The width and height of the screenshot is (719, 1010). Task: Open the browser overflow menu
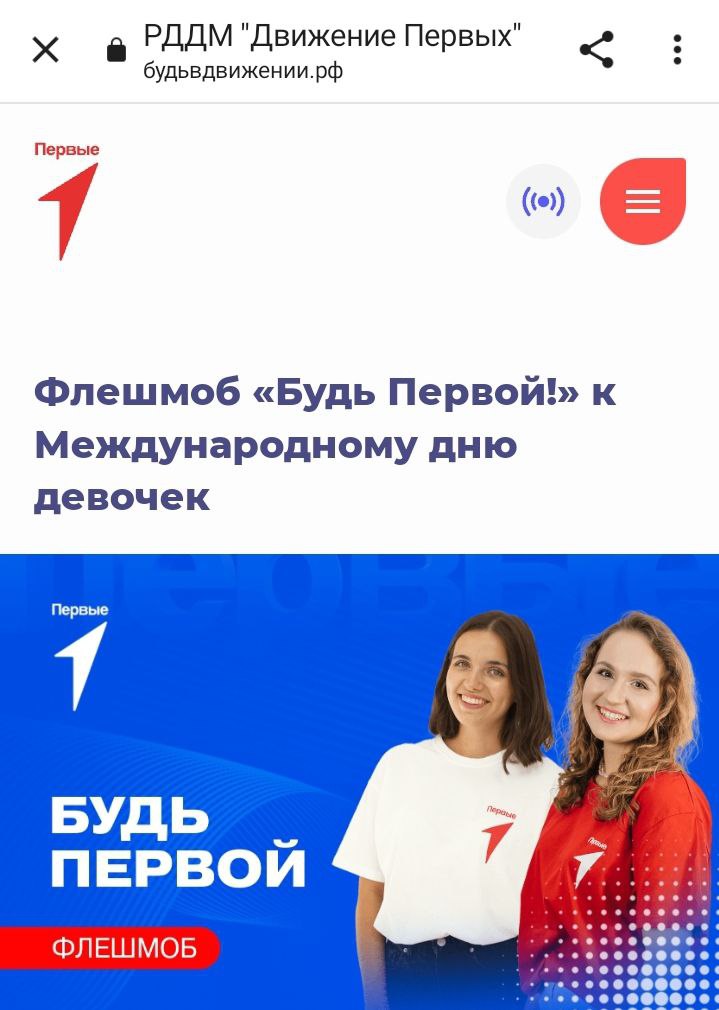(x=677, y=50)
